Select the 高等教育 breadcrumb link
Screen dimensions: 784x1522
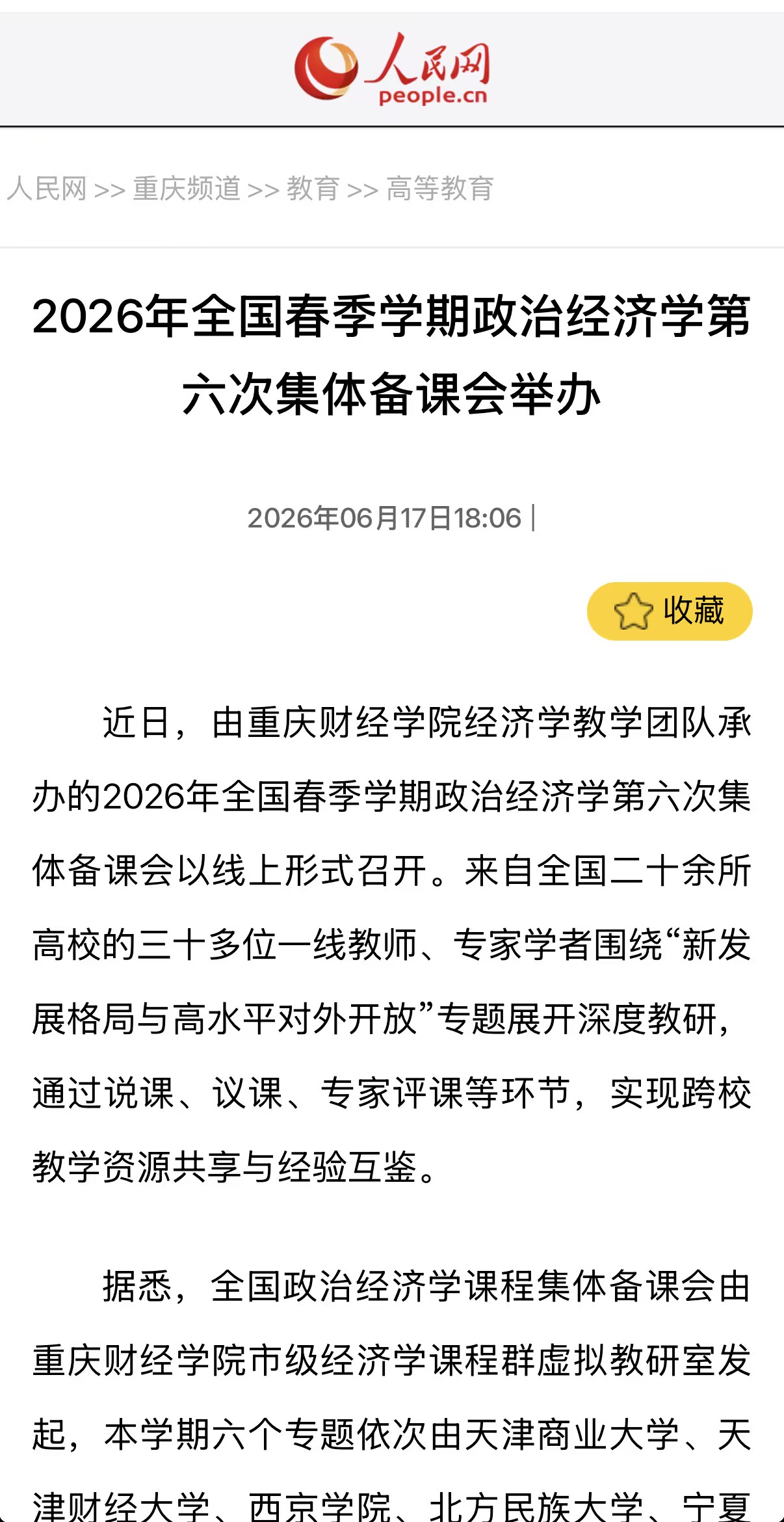440,189
